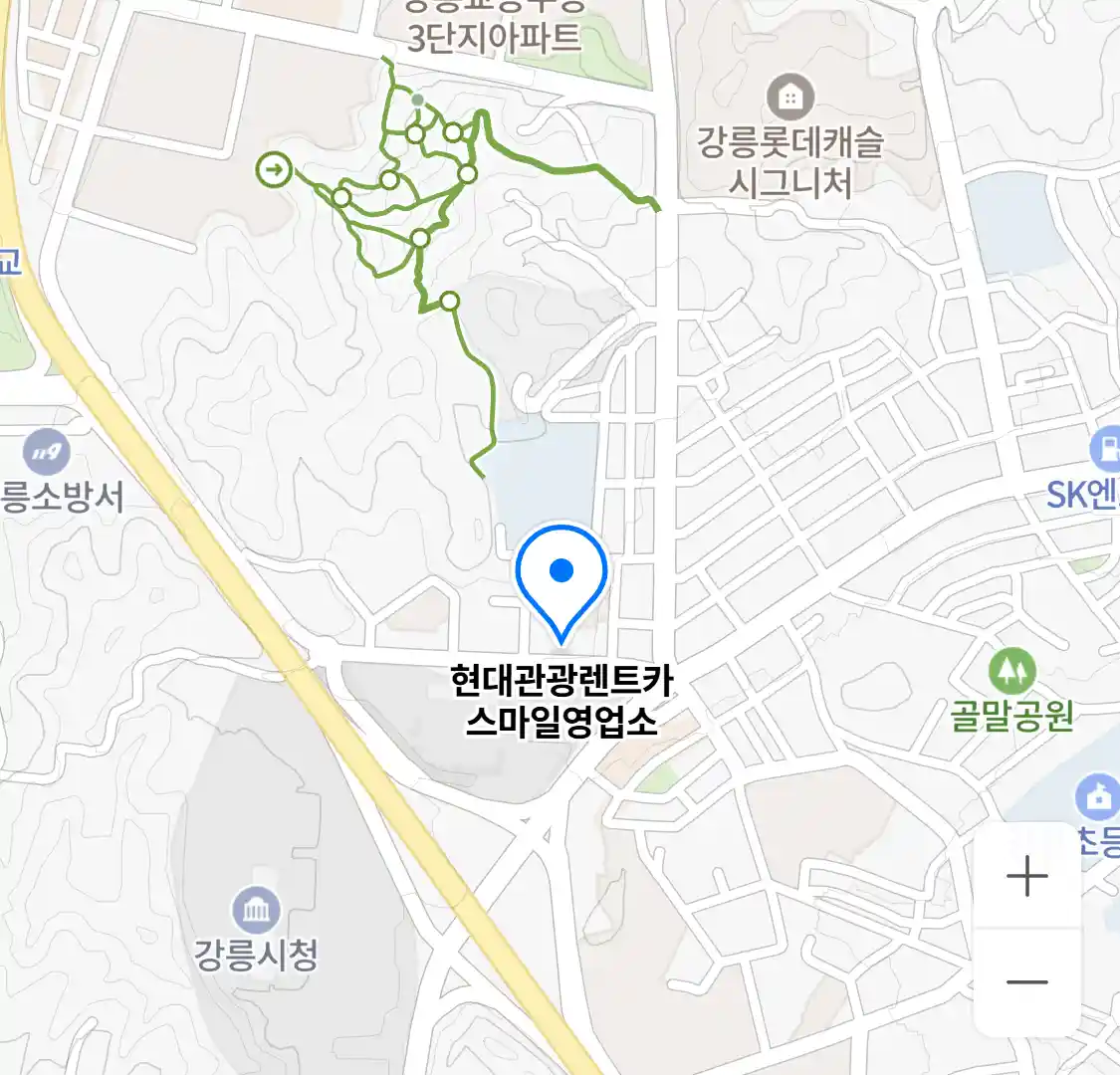
Task: Open the 강릉시청 place marker
Action: pyautogui.click(x=257, y=910)
